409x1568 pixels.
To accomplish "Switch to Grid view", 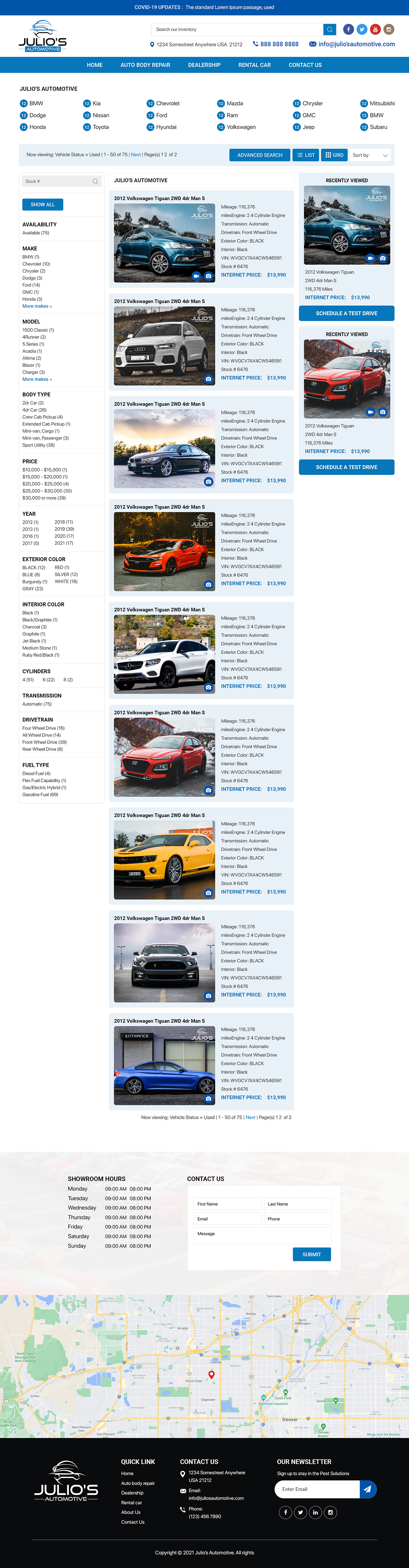I will coord(334,155).
